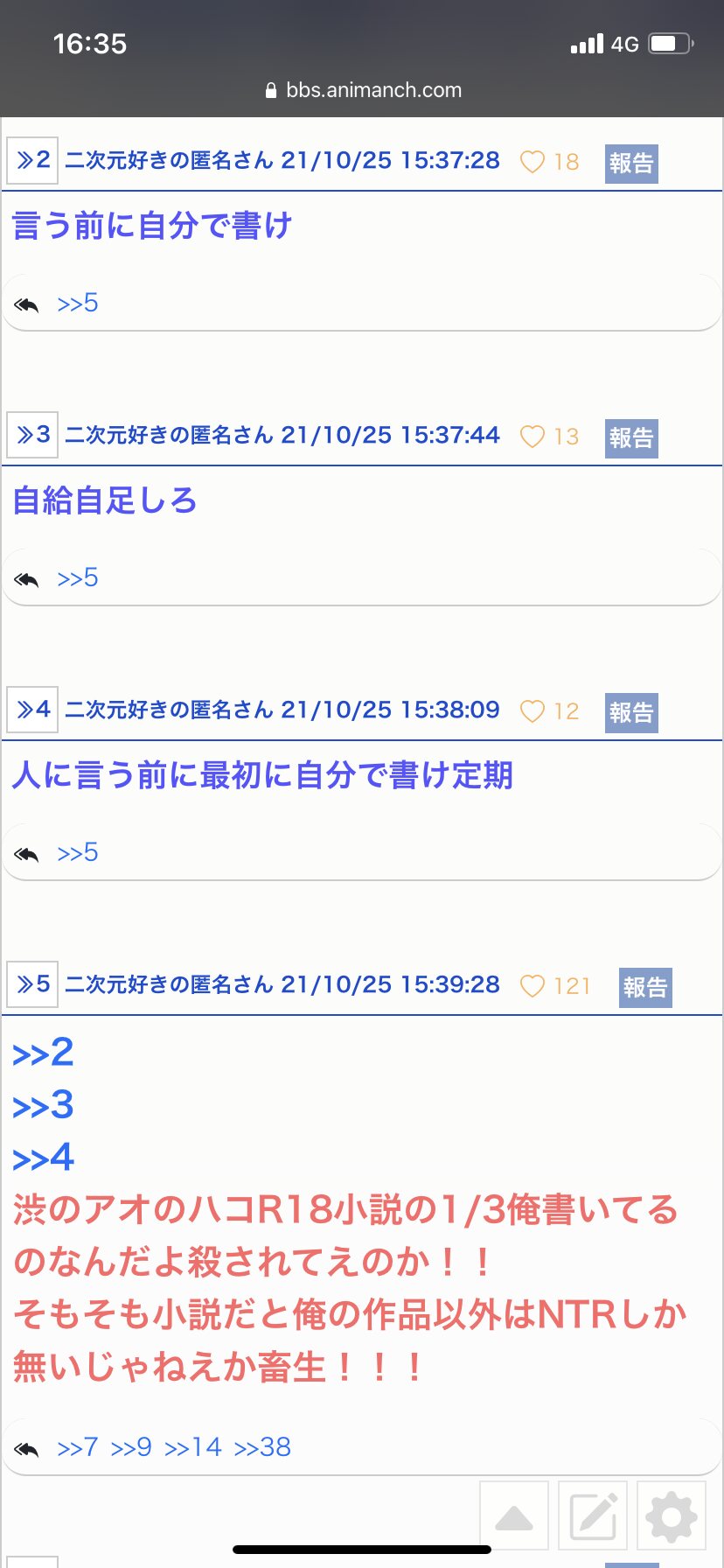The width and height of the screenshot is (724, 1568).
Task: Open reply >>14 under post 5
Action: point(193,1448)
